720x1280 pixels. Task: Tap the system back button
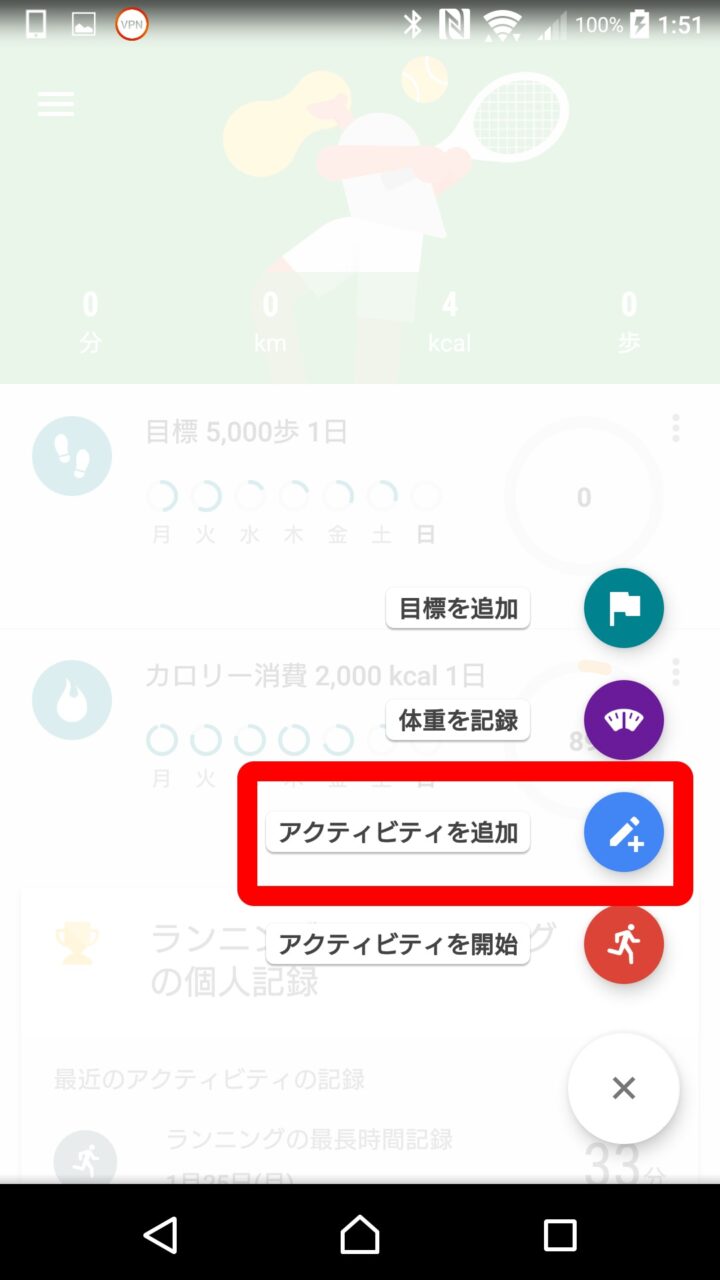click(161, 1235)
